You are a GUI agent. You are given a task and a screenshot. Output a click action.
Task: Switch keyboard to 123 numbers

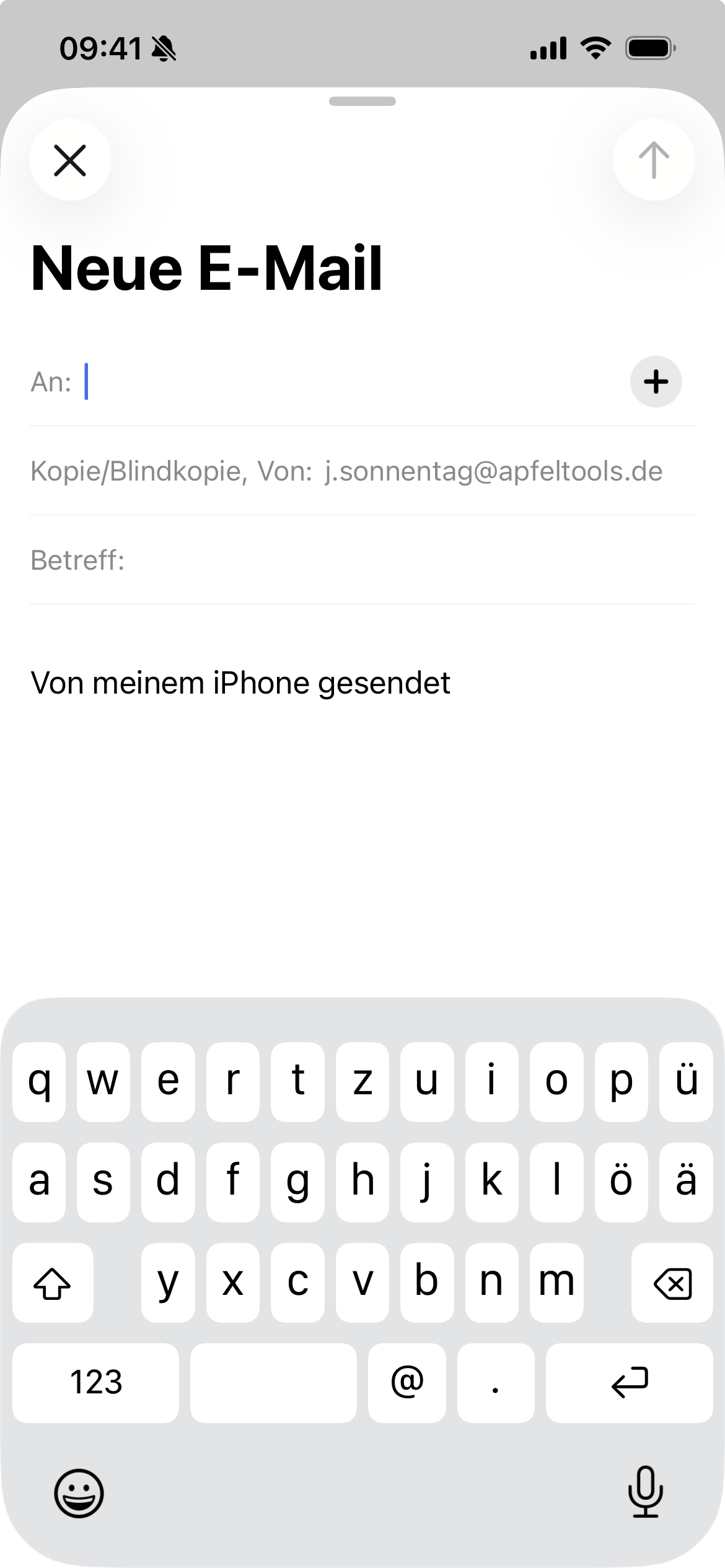point(95,1382)
